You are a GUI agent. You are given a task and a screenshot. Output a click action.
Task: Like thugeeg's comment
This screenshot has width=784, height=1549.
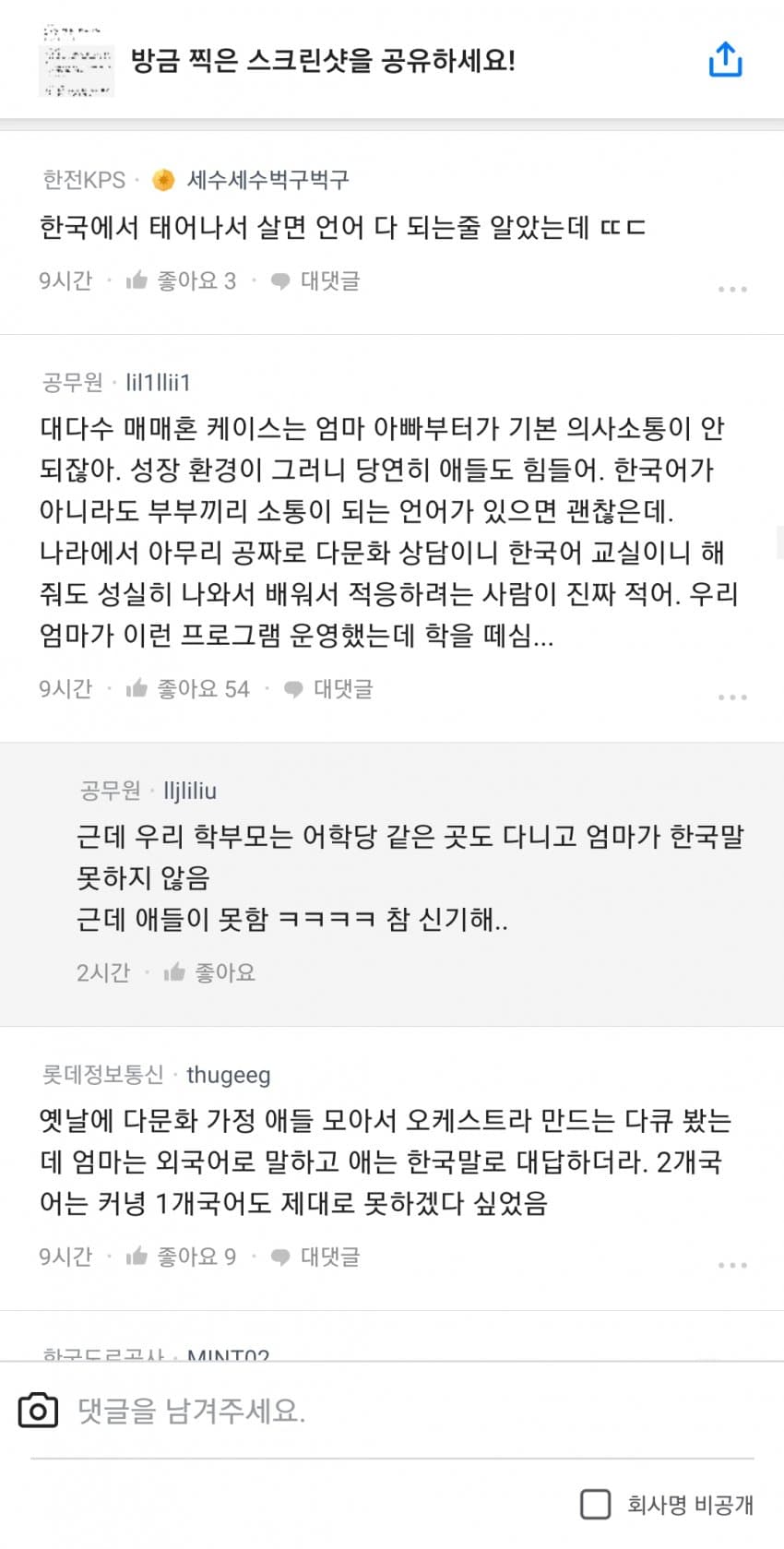[x=182, y=1257]
